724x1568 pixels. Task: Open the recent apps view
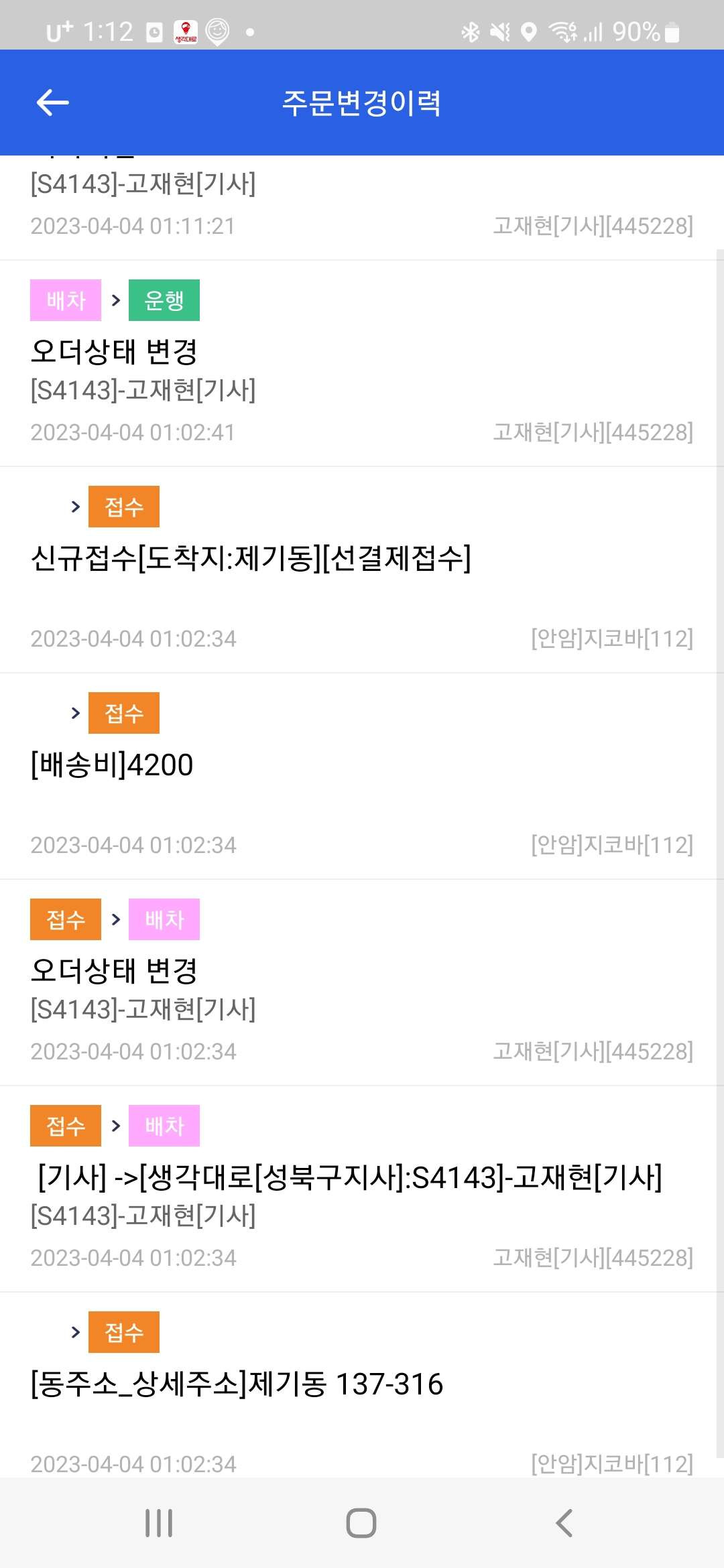pos(159,1523)
